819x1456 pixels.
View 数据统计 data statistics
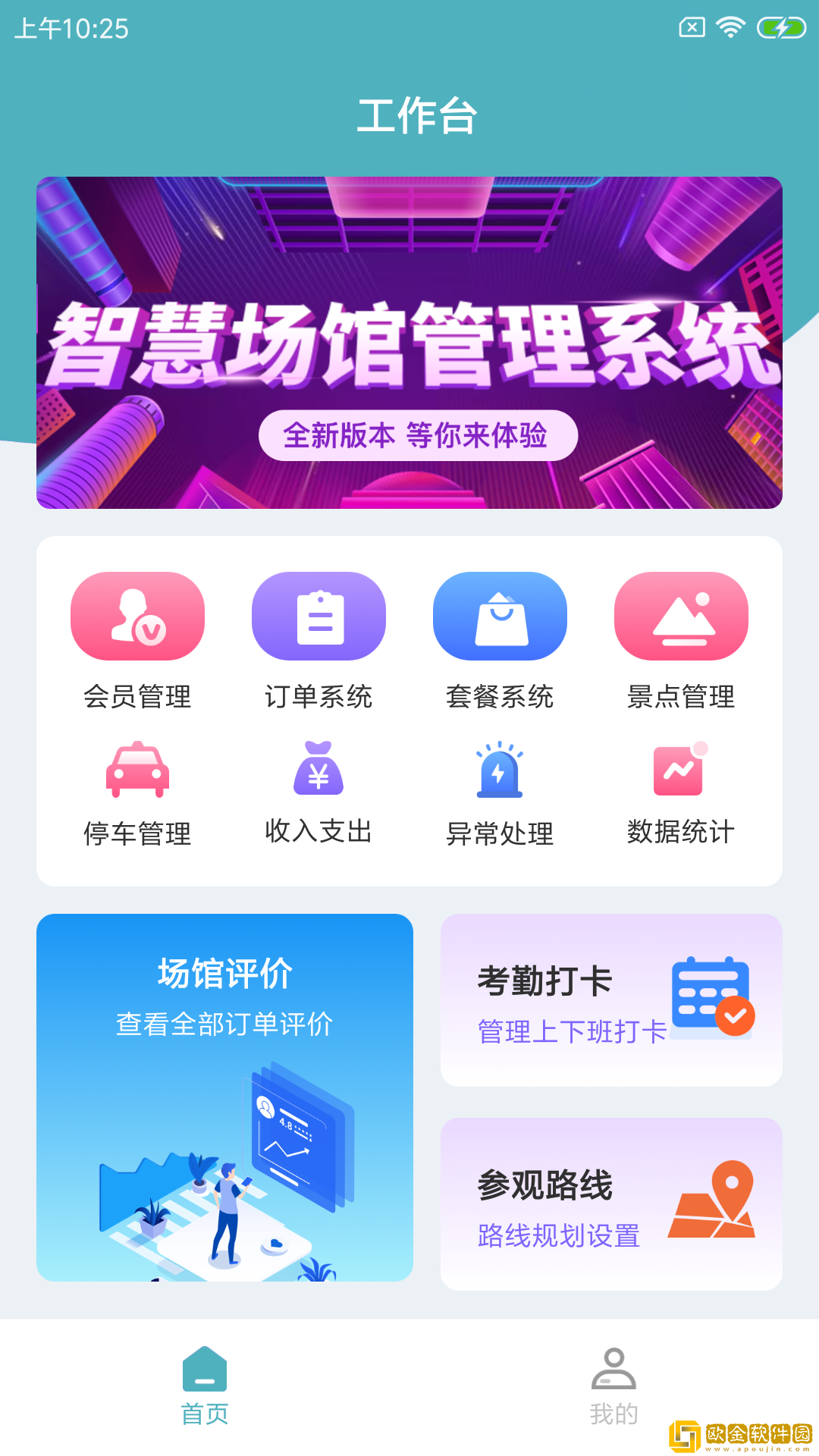point(681,793)
